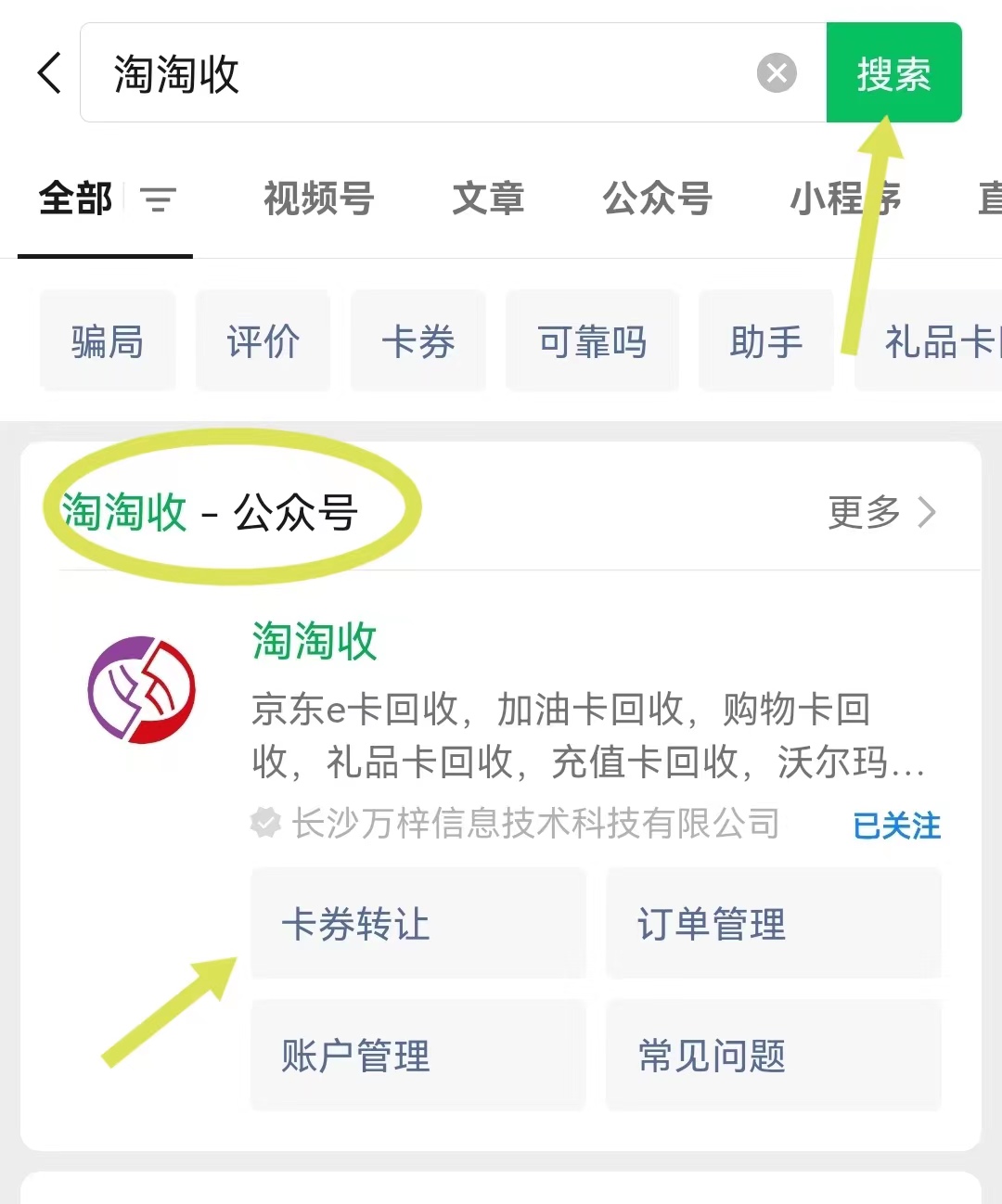Viewport: 1002px width, 1204px height.
Task: Go back using the left arrow
Action: click(50, 73)
